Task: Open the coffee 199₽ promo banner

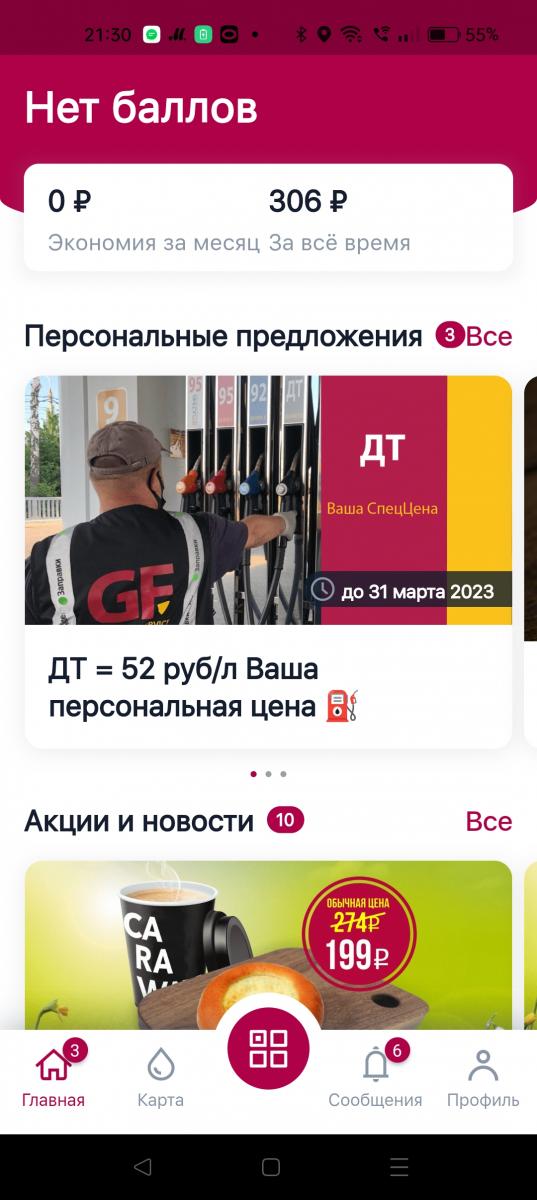Action: [x=268, y=946]
